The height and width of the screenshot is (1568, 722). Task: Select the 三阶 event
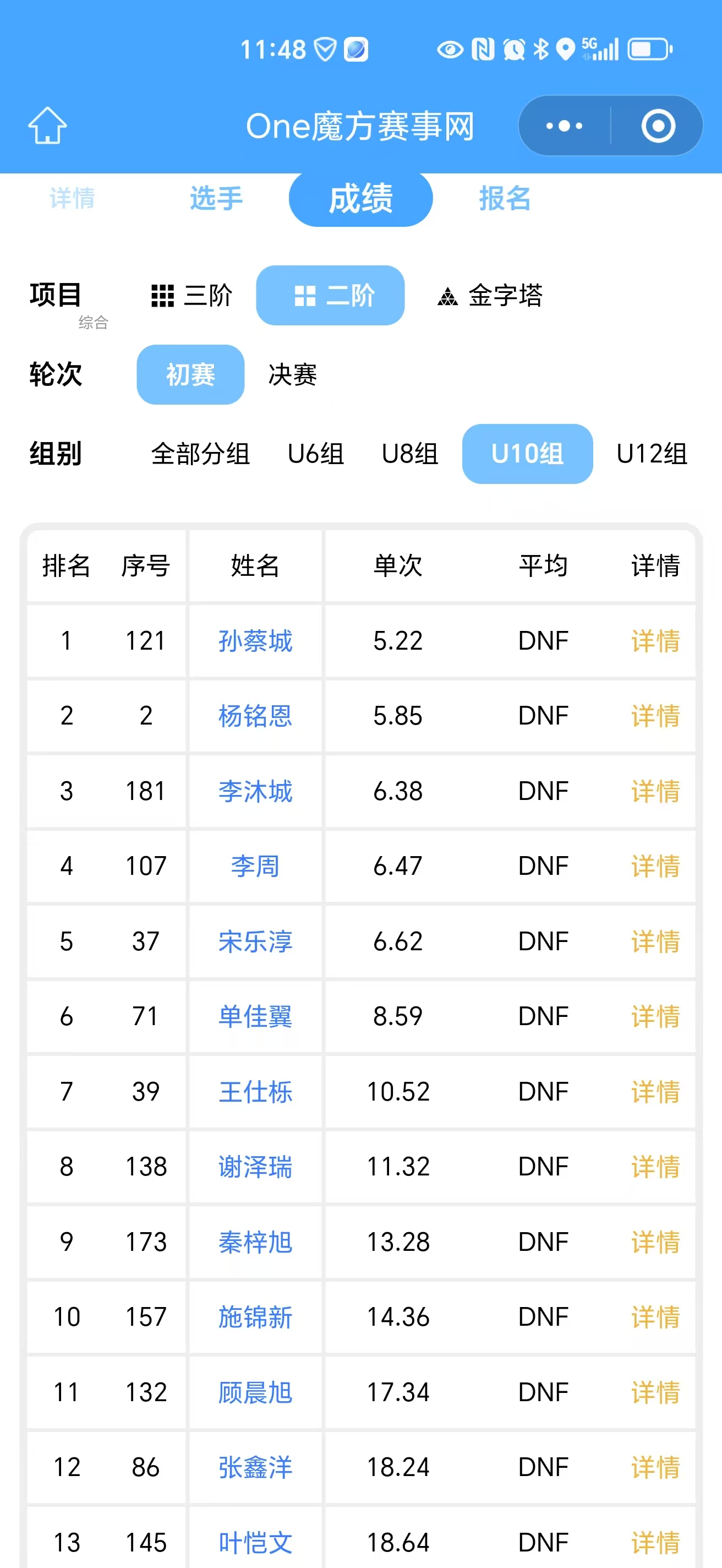[191, 296]
